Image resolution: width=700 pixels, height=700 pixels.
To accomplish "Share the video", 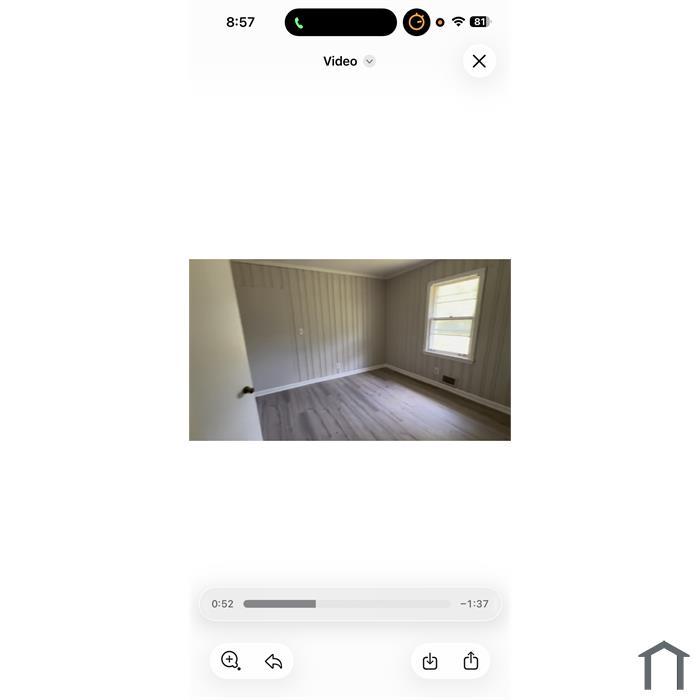I will [x=471, y=661].
